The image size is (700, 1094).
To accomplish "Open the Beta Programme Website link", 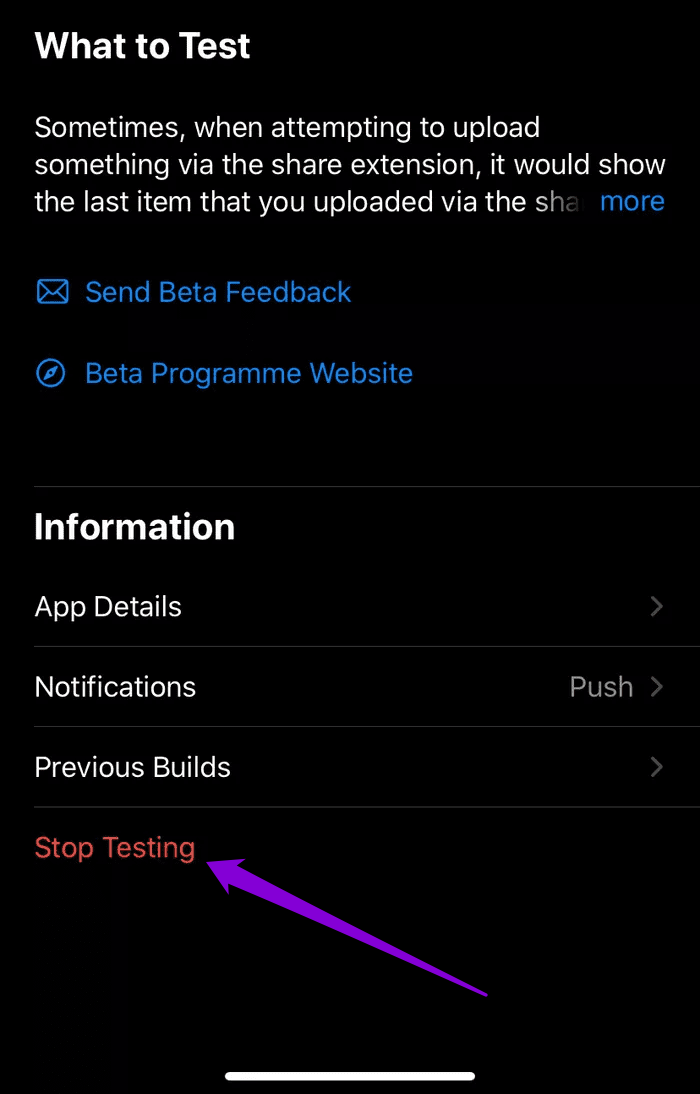I will [248, 374].
